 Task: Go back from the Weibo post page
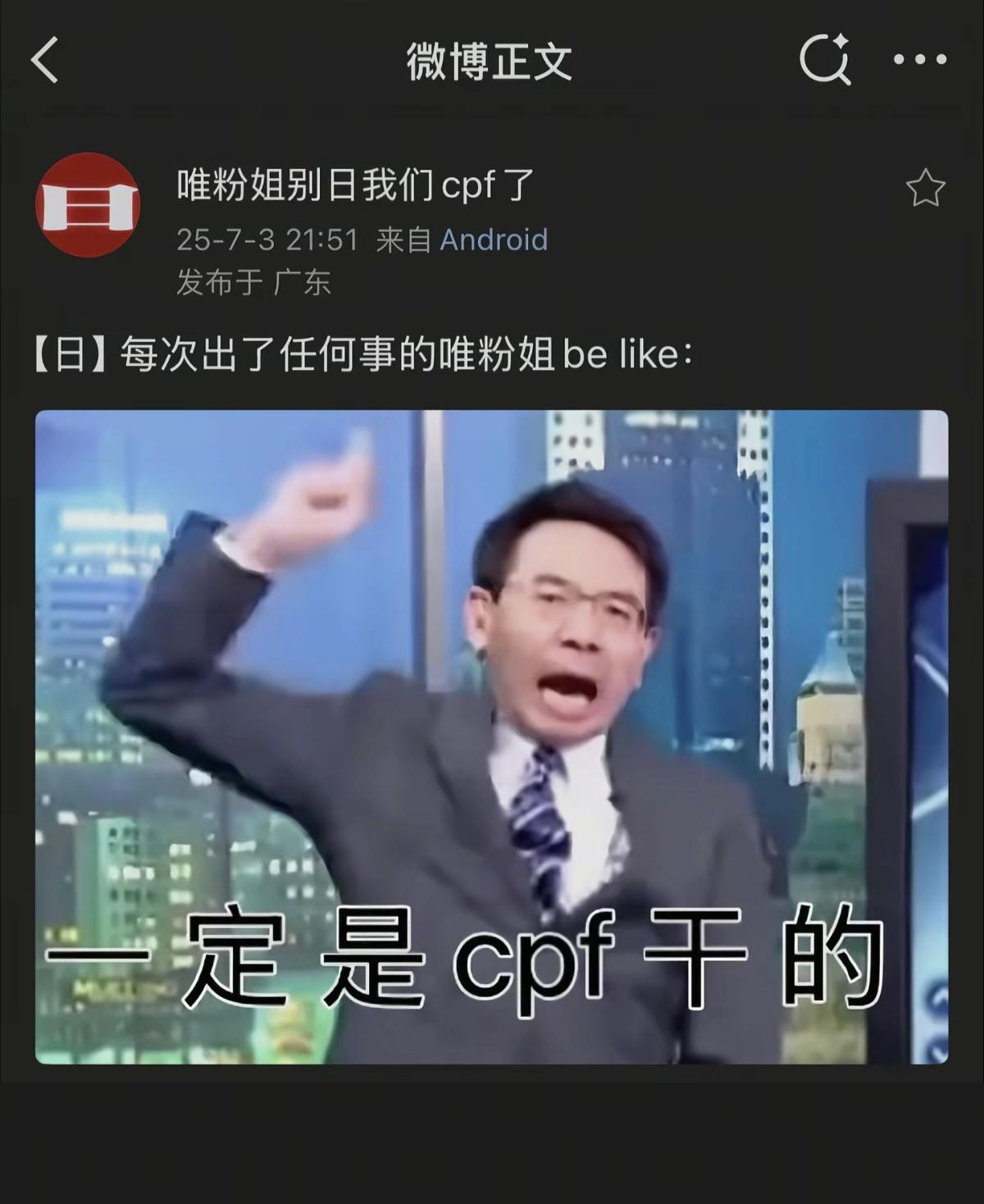[x=45, y=61]
